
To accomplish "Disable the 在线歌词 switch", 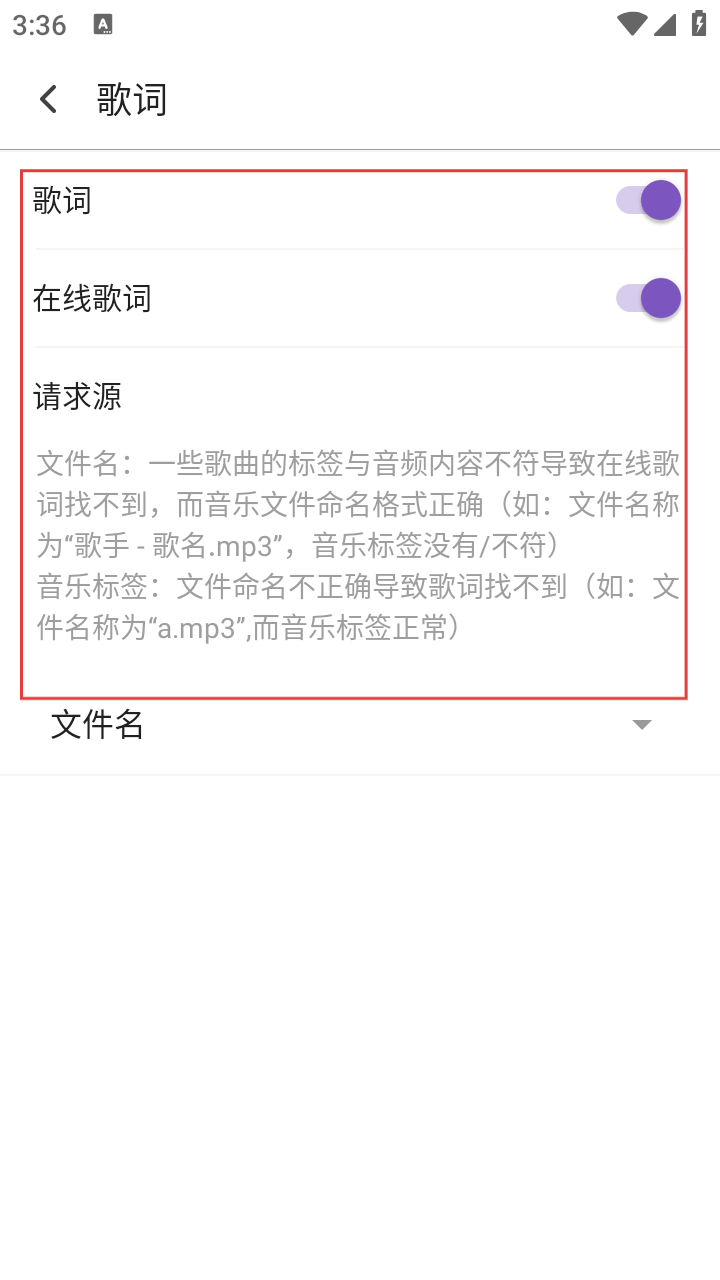I will [649, 298].
